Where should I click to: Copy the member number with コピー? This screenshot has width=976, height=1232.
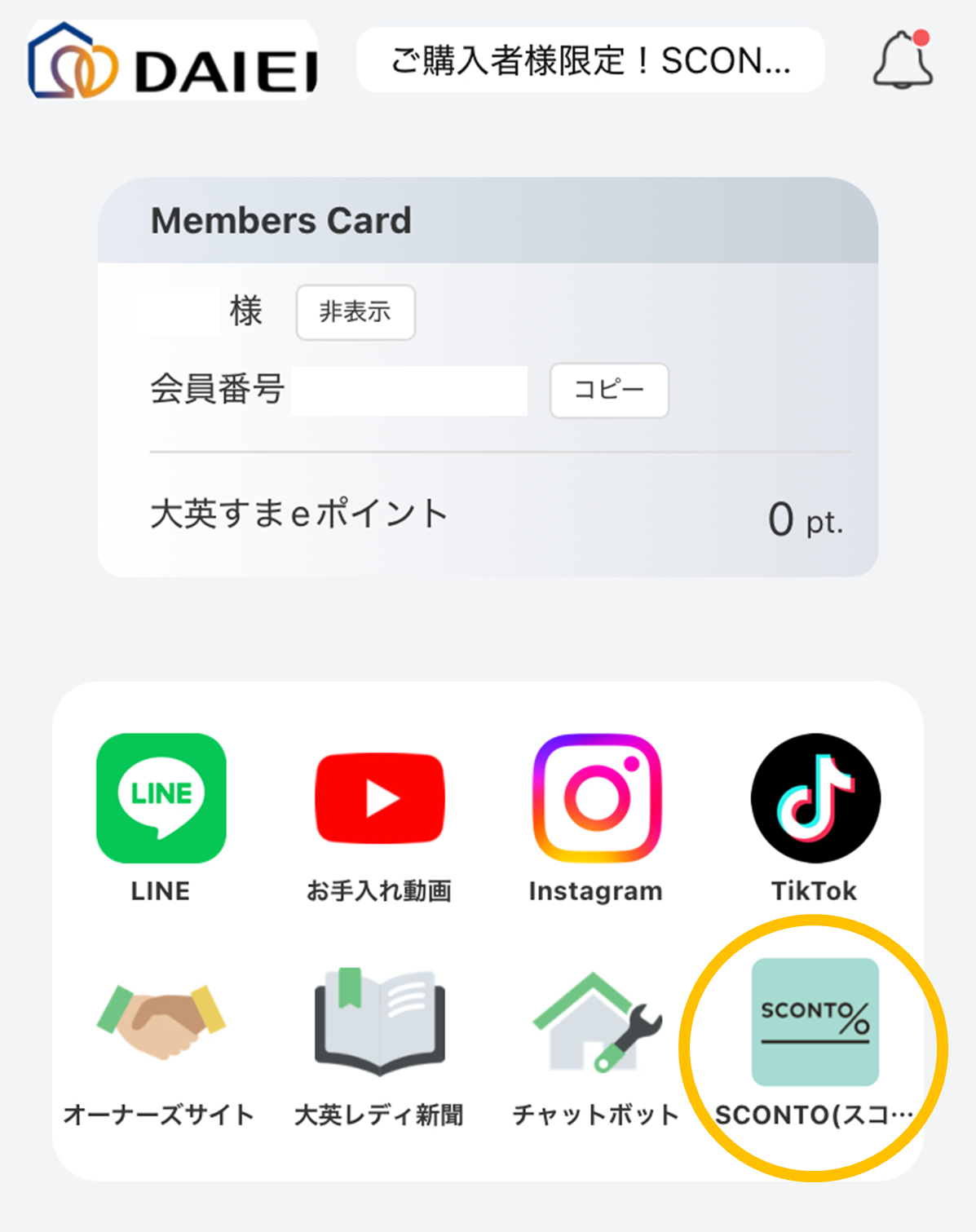[x=609, y=391]
